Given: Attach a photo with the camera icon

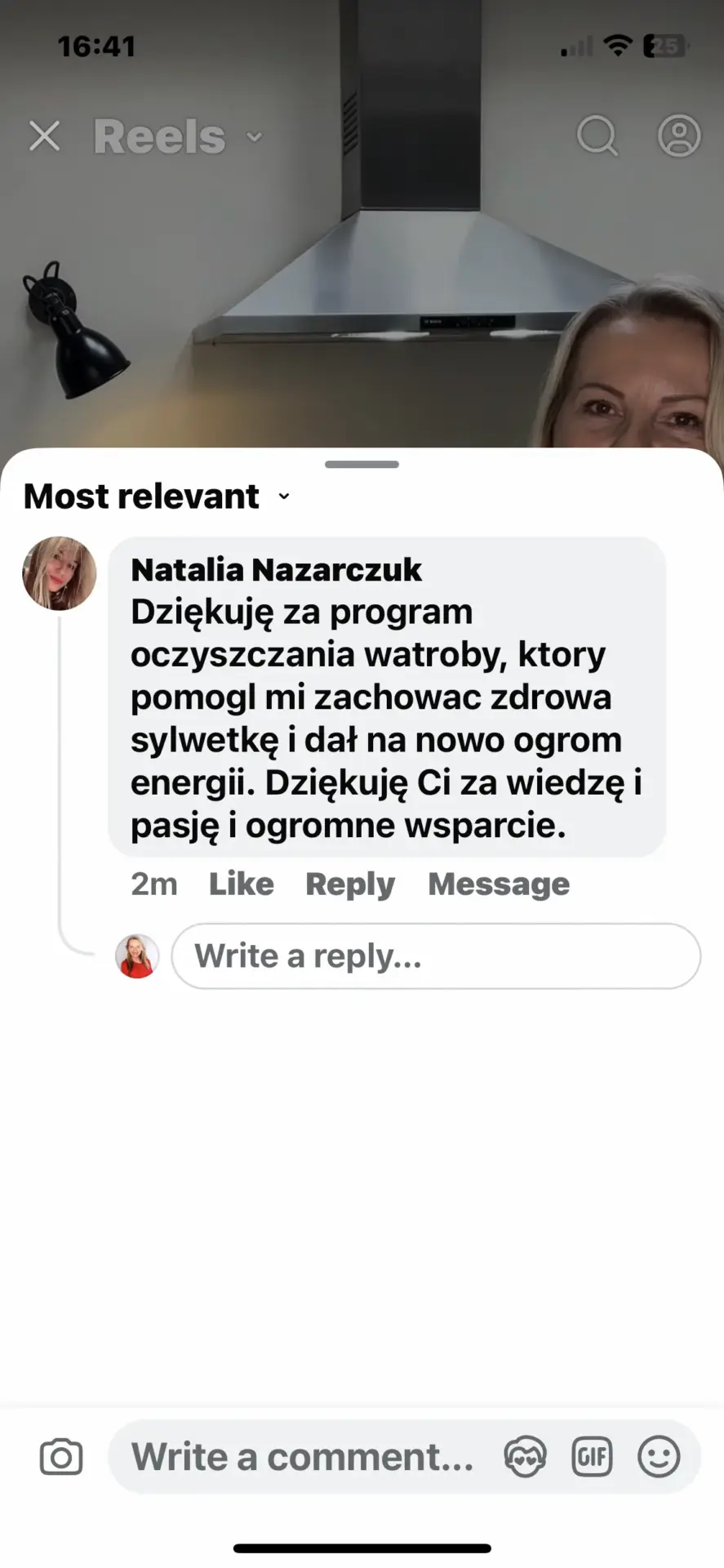Looking at the screenshot, I should coord(61,1457).
